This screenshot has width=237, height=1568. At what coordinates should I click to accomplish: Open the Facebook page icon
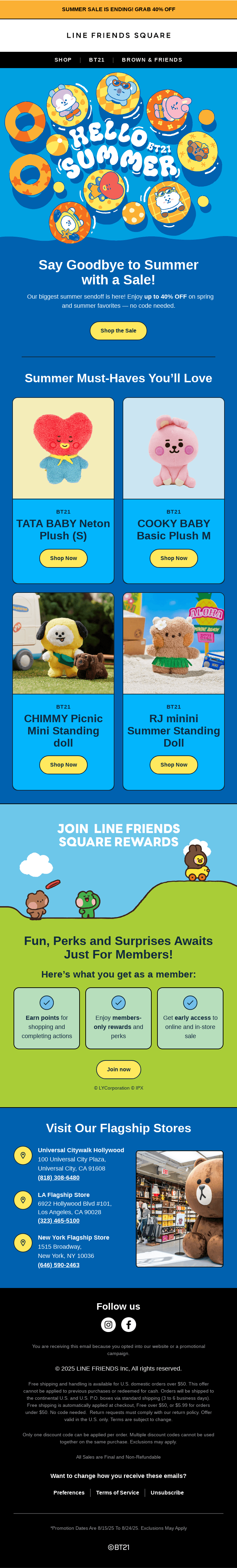pos(129,1325)
